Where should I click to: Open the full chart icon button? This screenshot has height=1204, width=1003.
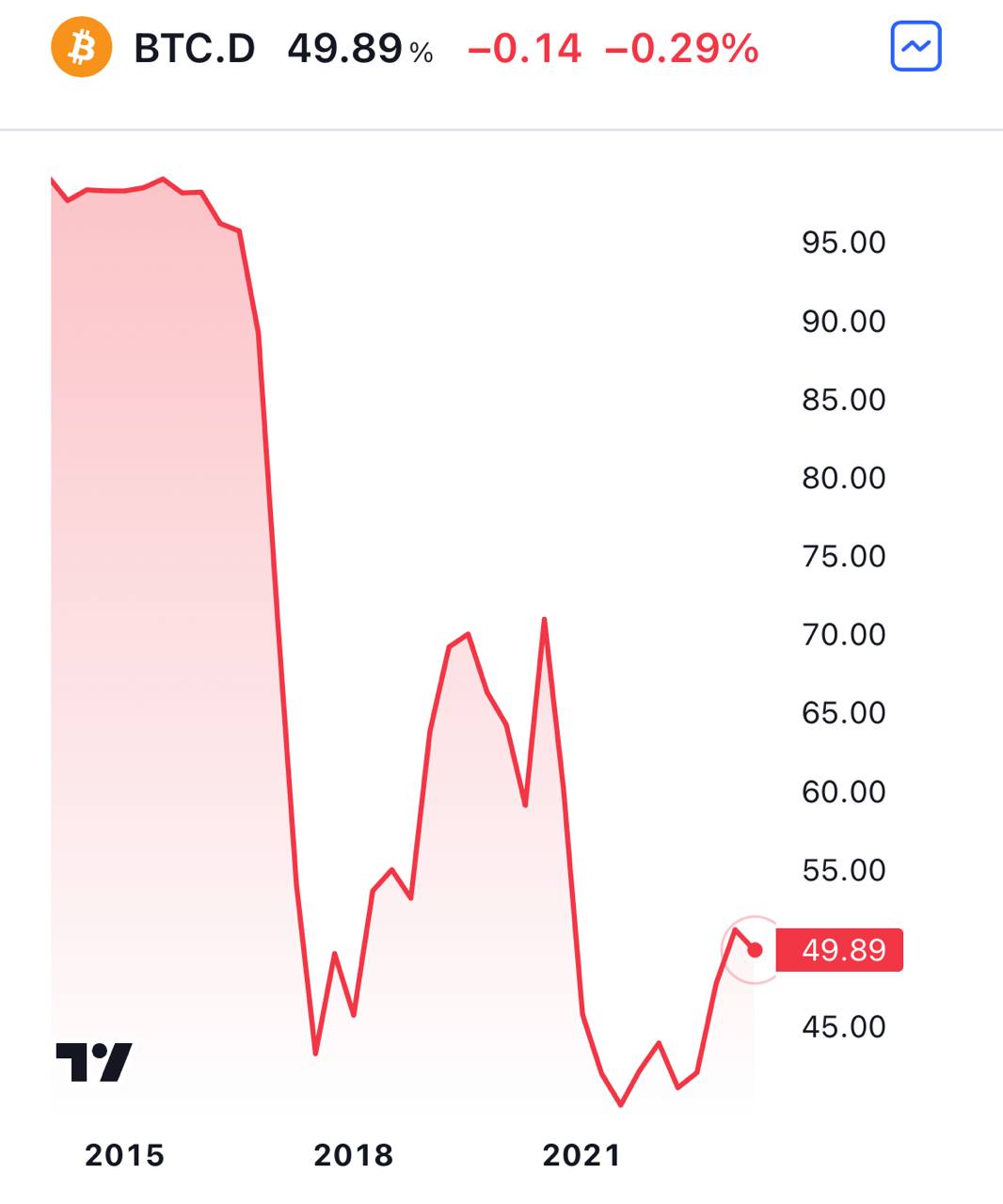[x=915, y=46]
